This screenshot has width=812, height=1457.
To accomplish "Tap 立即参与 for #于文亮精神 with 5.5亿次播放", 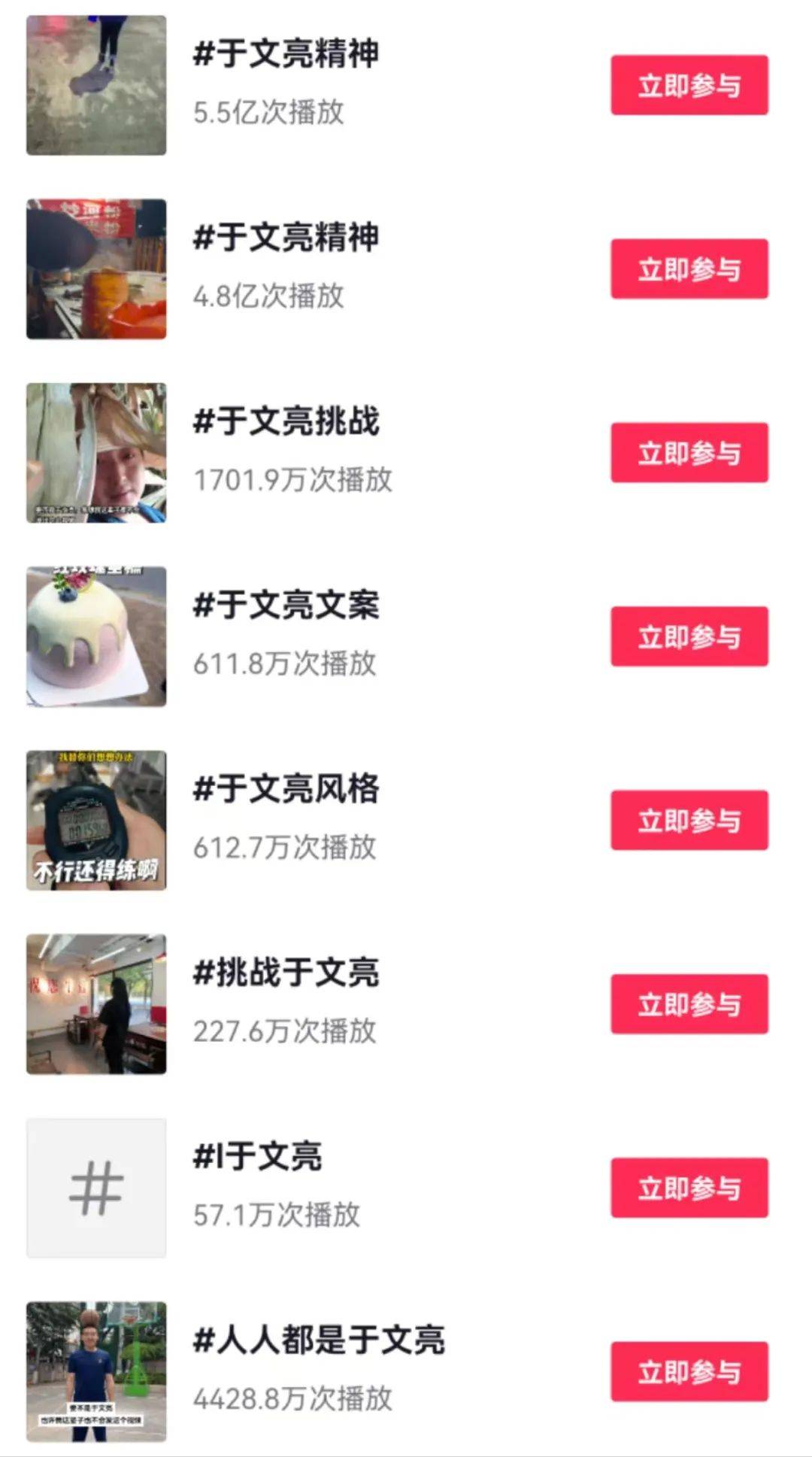I will click(689, 85).
